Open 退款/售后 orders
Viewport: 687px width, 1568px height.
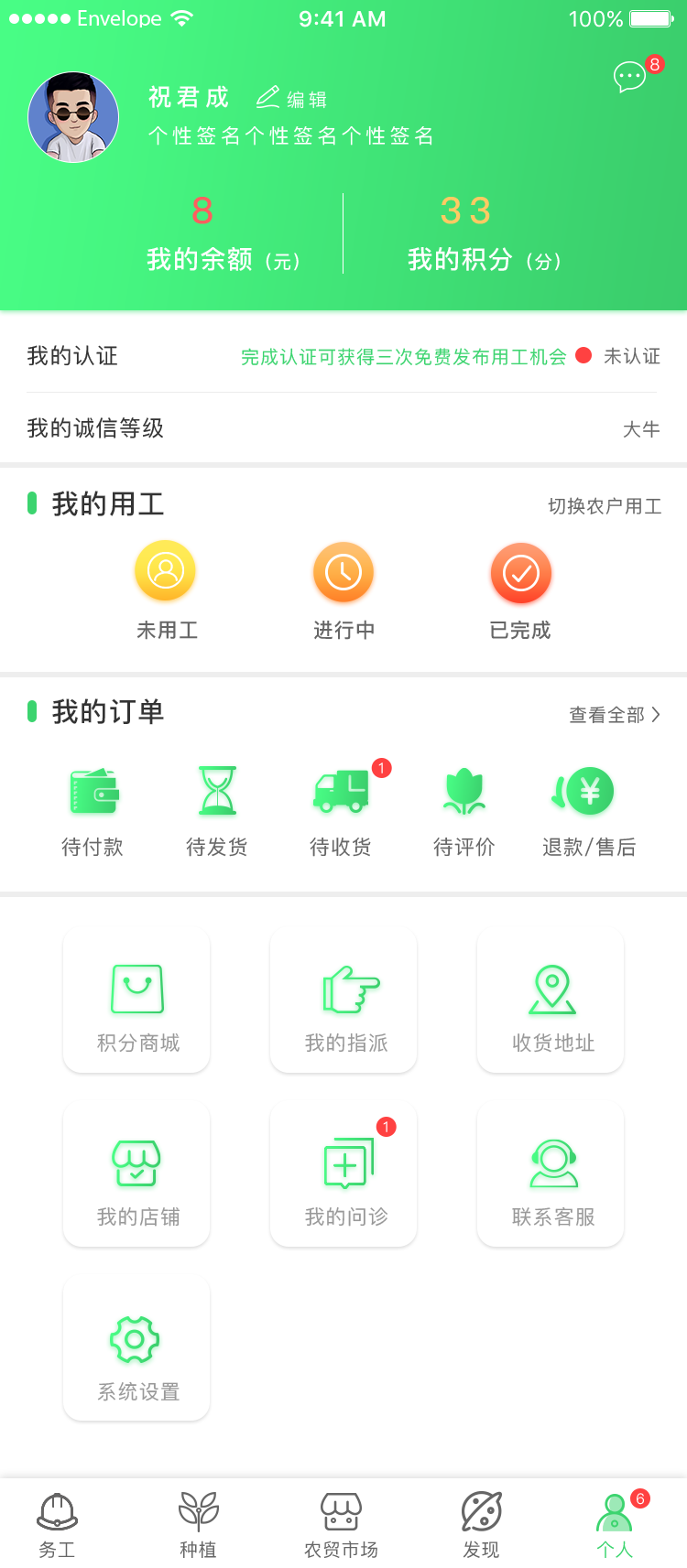pyautogui.click(x=589, y=812)
